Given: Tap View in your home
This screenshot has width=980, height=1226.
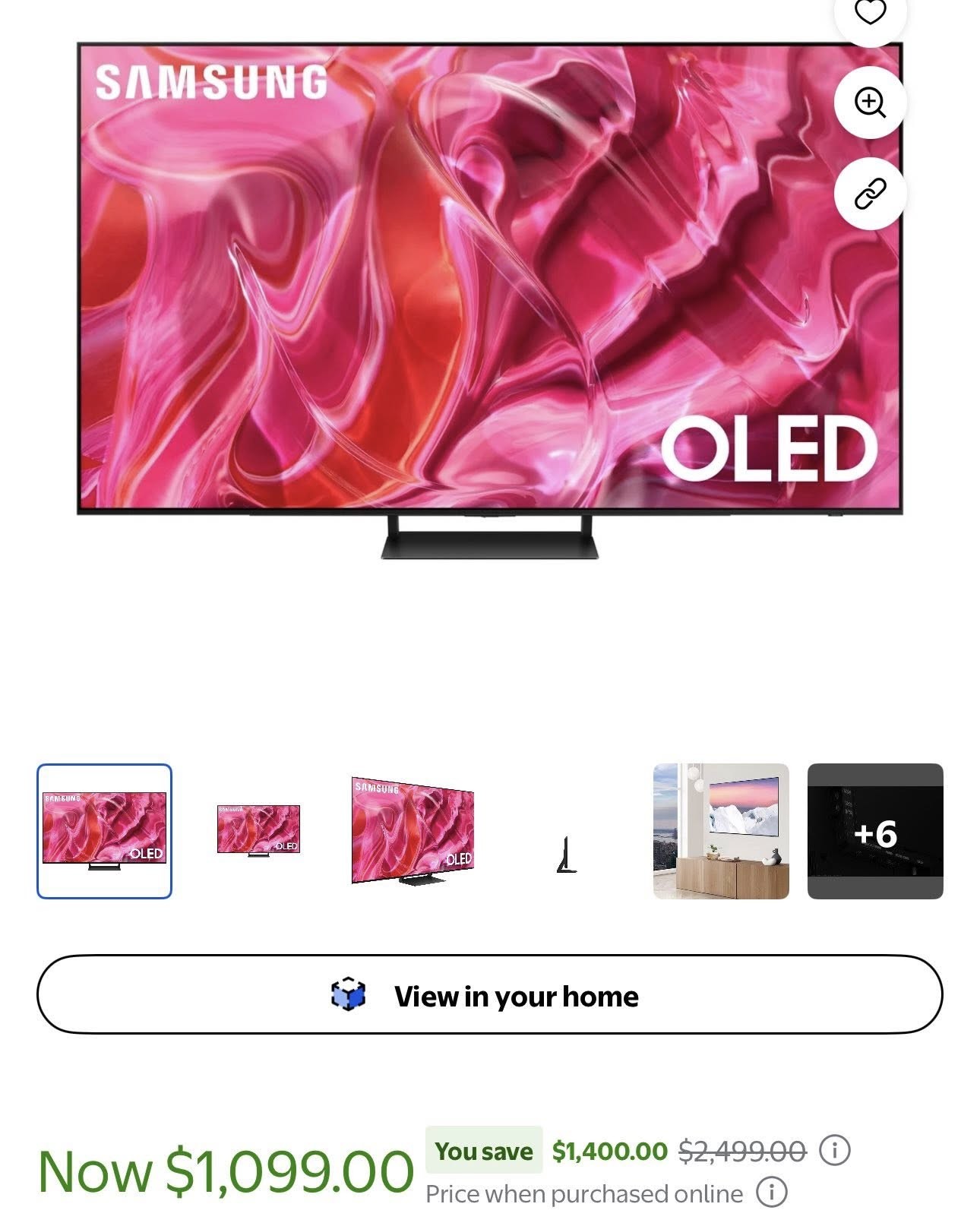Looking at the screenshot, I should click(489, 995).
